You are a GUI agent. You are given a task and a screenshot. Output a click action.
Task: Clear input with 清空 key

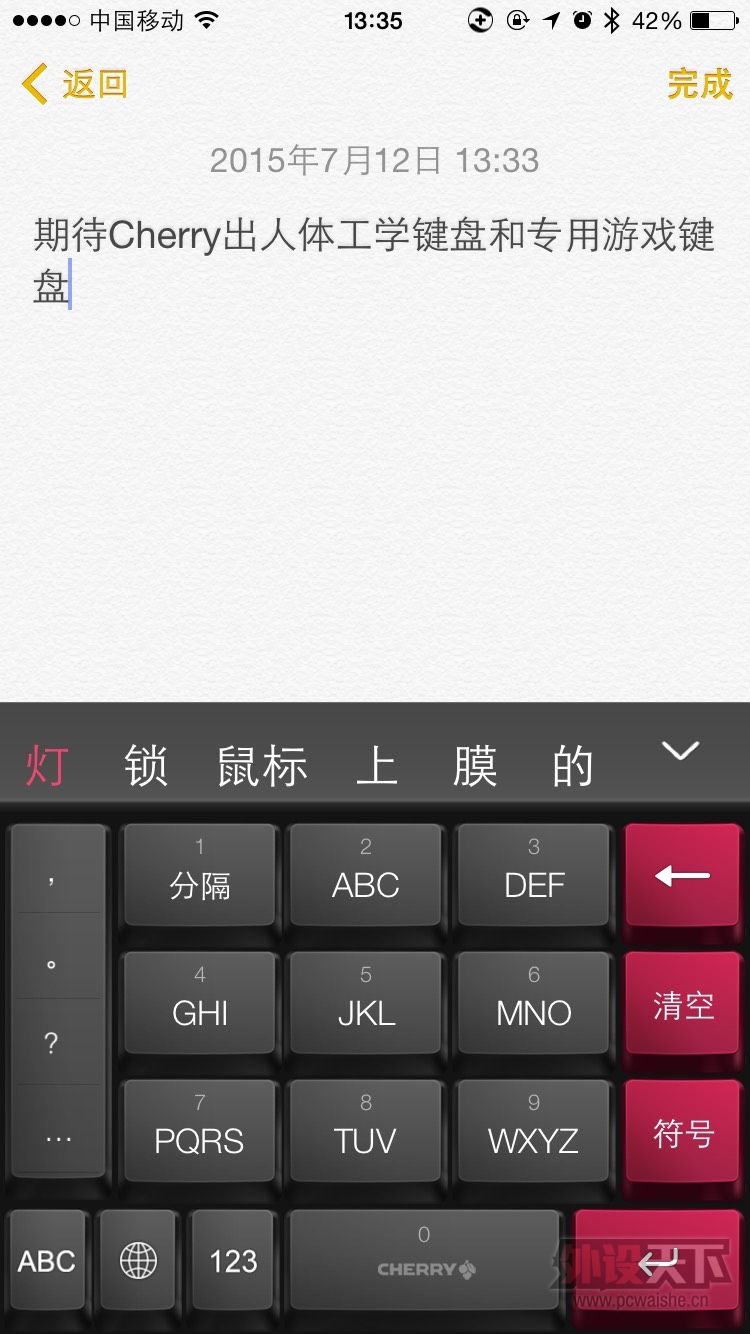[x=682, y=1005]
